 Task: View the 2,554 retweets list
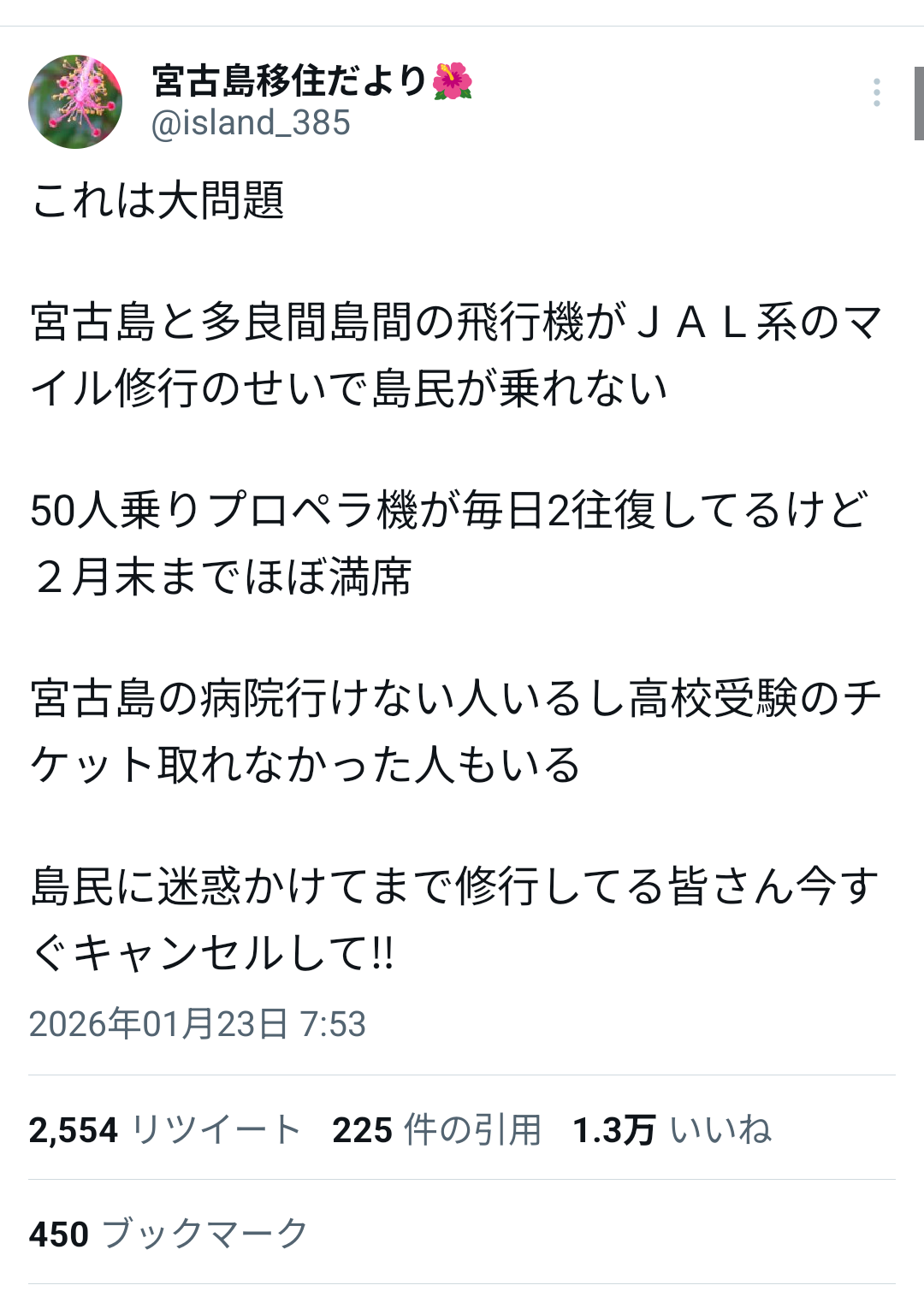pos(164,1130)
